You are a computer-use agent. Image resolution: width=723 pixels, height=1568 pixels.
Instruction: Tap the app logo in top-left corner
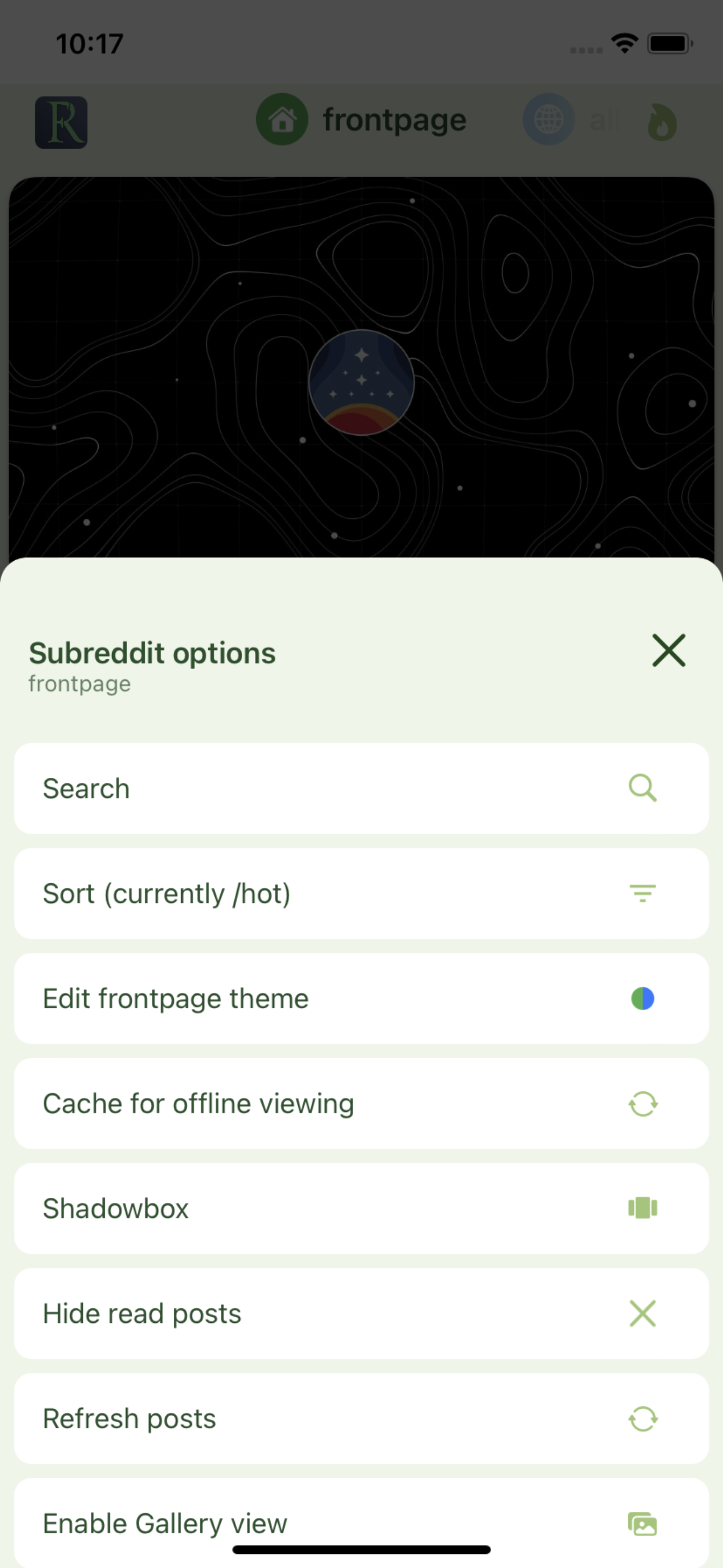pos(61,122)
